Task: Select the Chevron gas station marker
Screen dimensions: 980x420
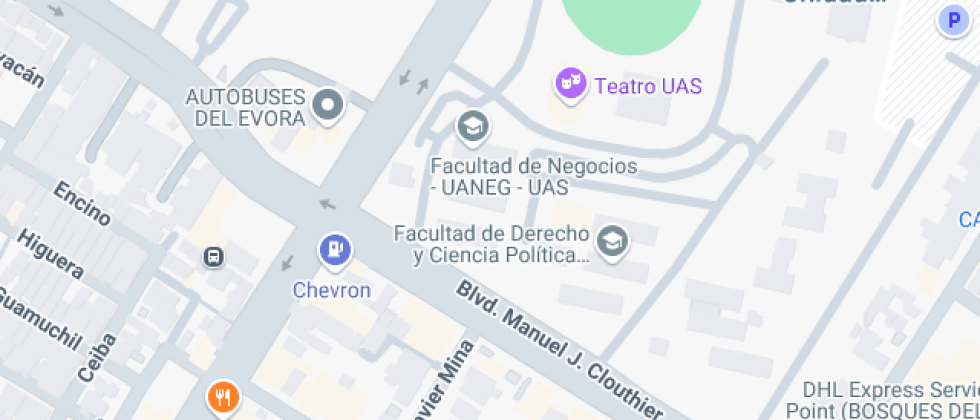Action: pyautogui.click(x=334, y=250)
